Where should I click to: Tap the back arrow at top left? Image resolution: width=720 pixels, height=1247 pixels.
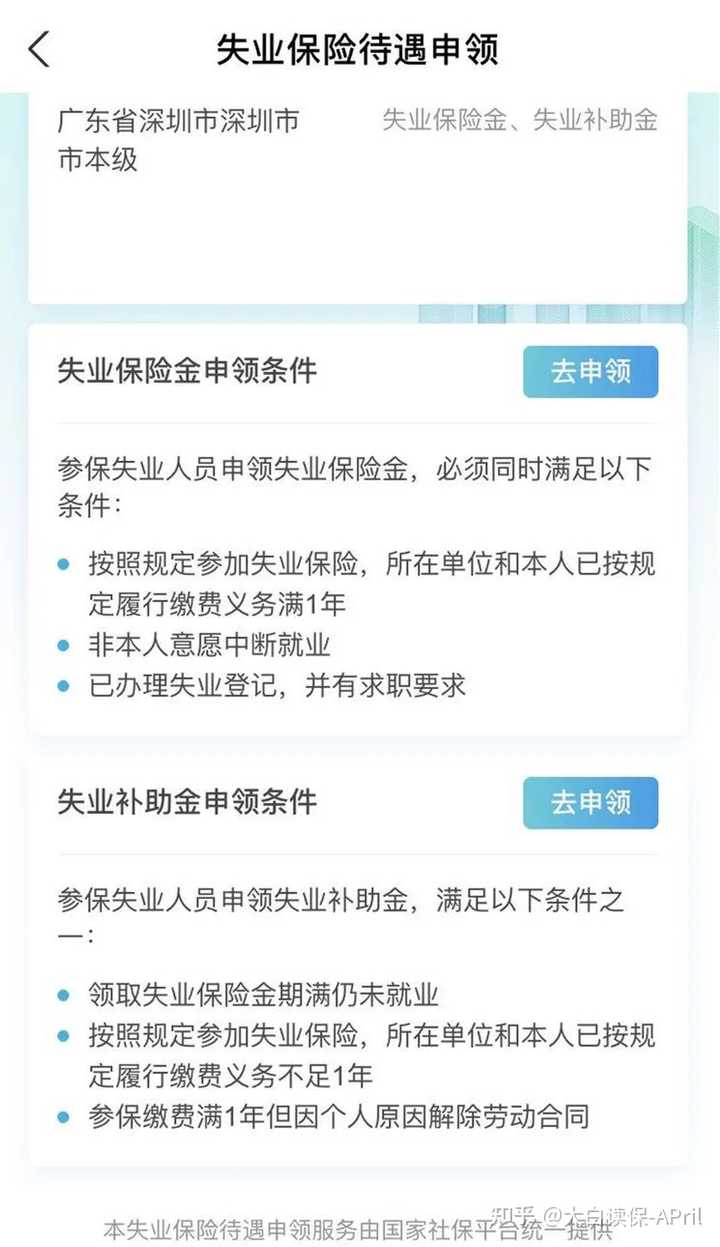(38, 47)
